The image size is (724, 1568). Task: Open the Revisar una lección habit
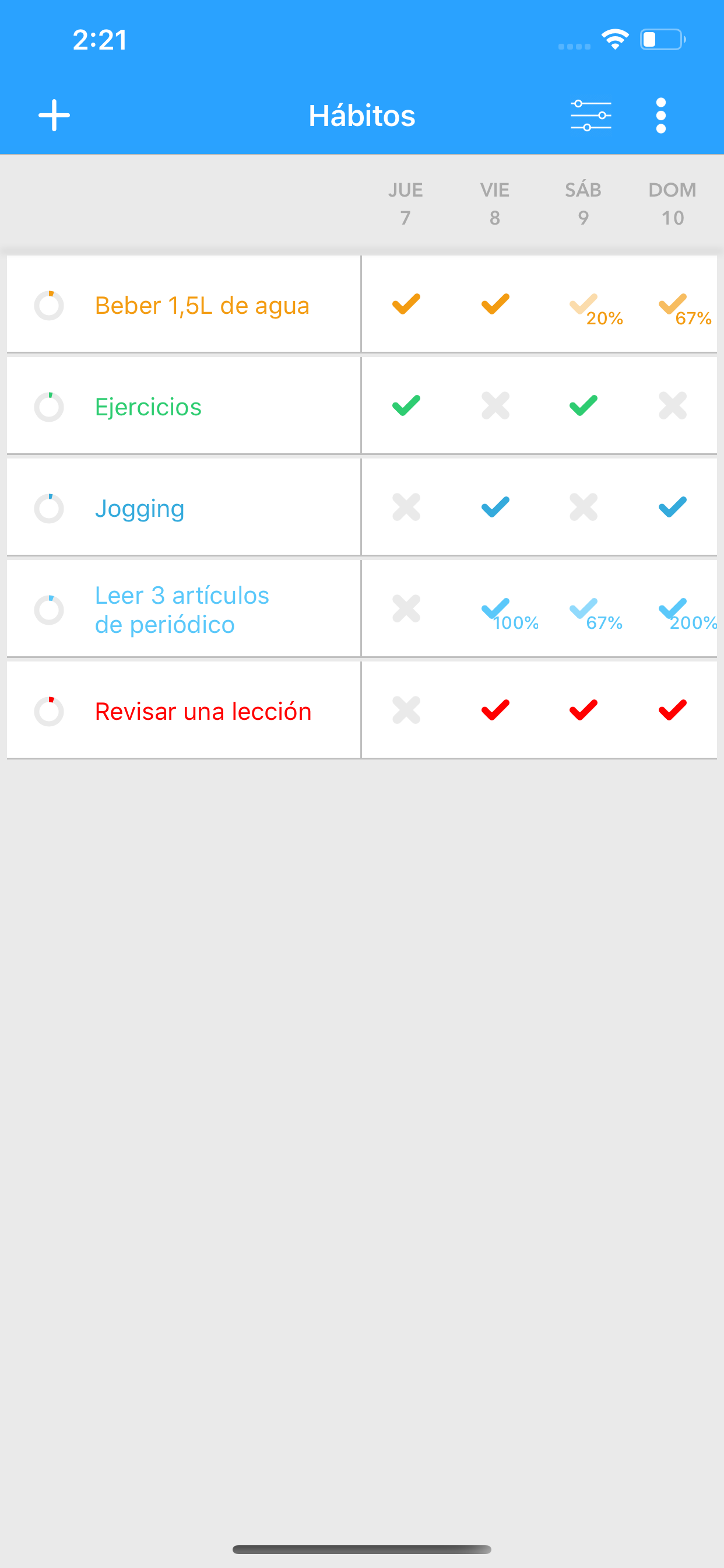tap(184, 711)
